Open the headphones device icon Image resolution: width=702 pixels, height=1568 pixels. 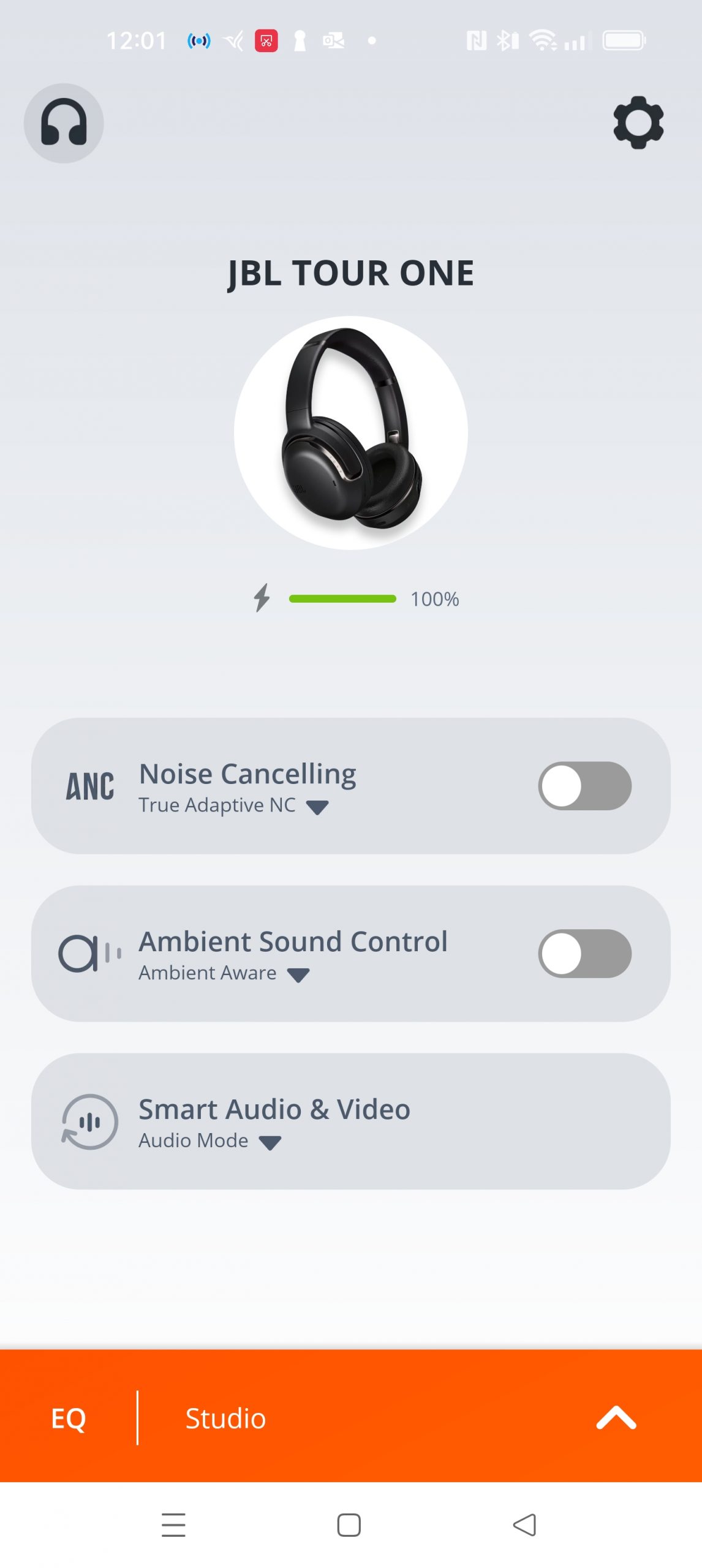(x=64, y=123)
